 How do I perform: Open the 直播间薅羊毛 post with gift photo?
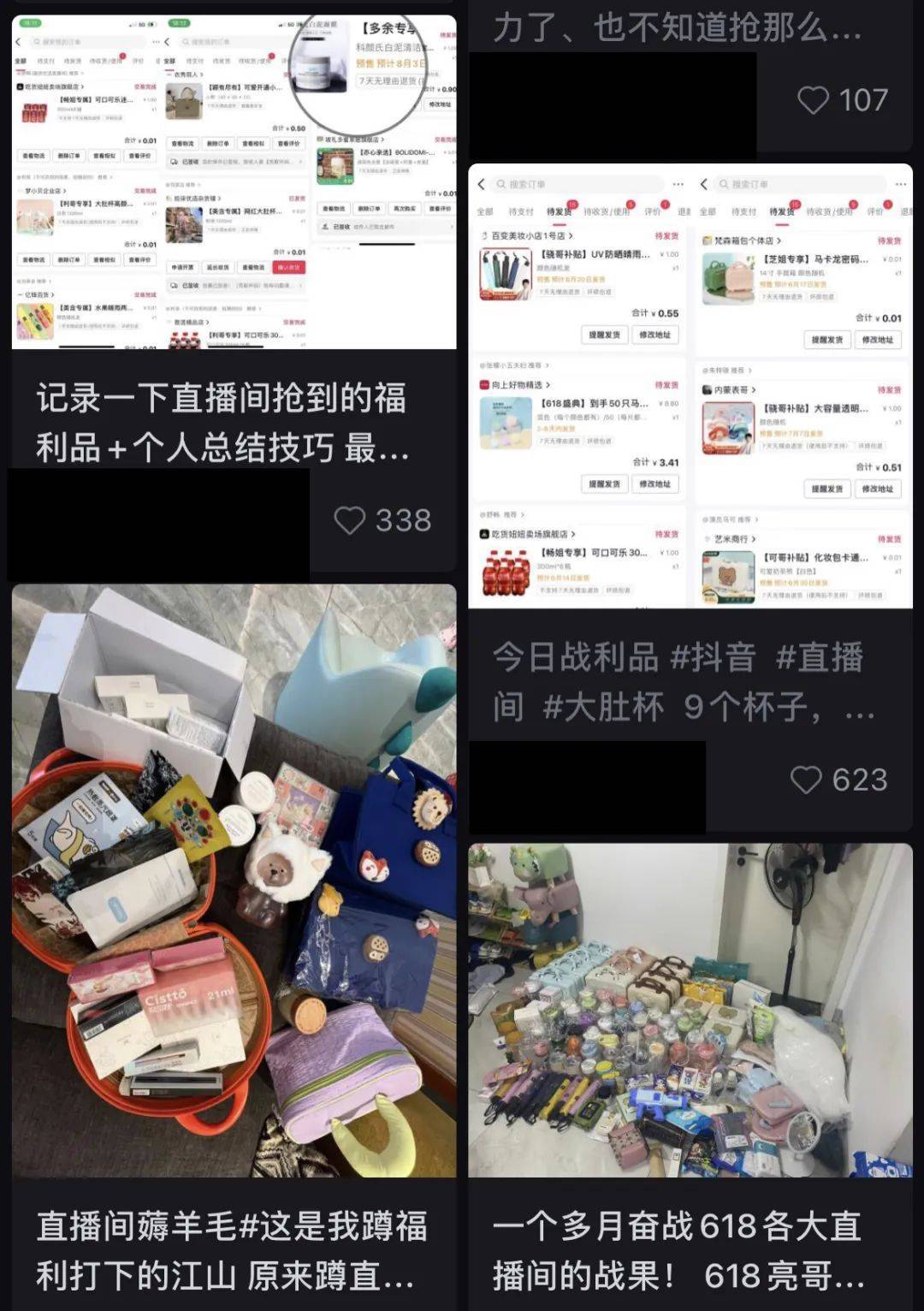coord(234,880)
